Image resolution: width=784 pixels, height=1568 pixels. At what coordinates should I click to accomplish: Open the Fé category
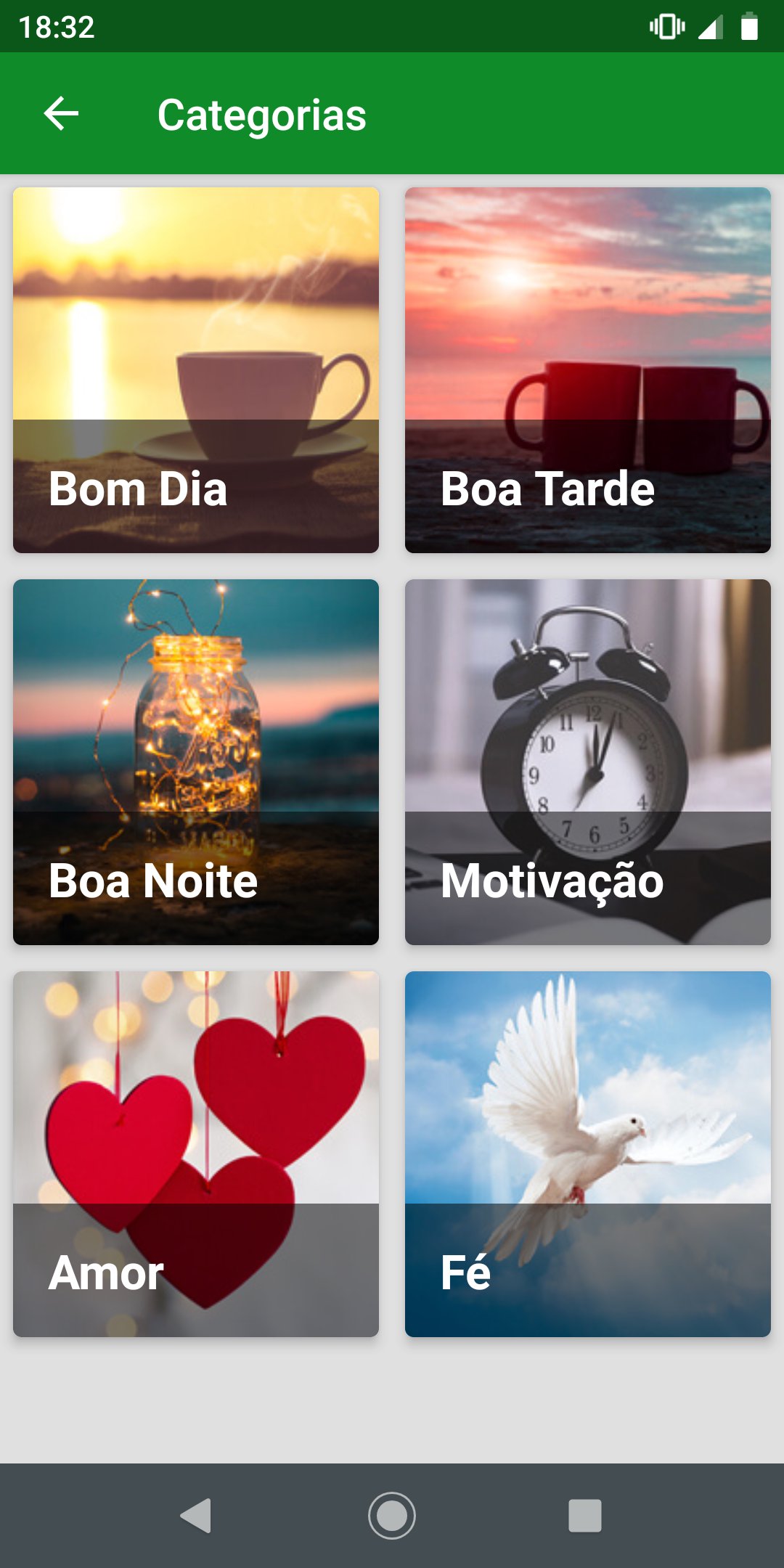pos(588,1154)
